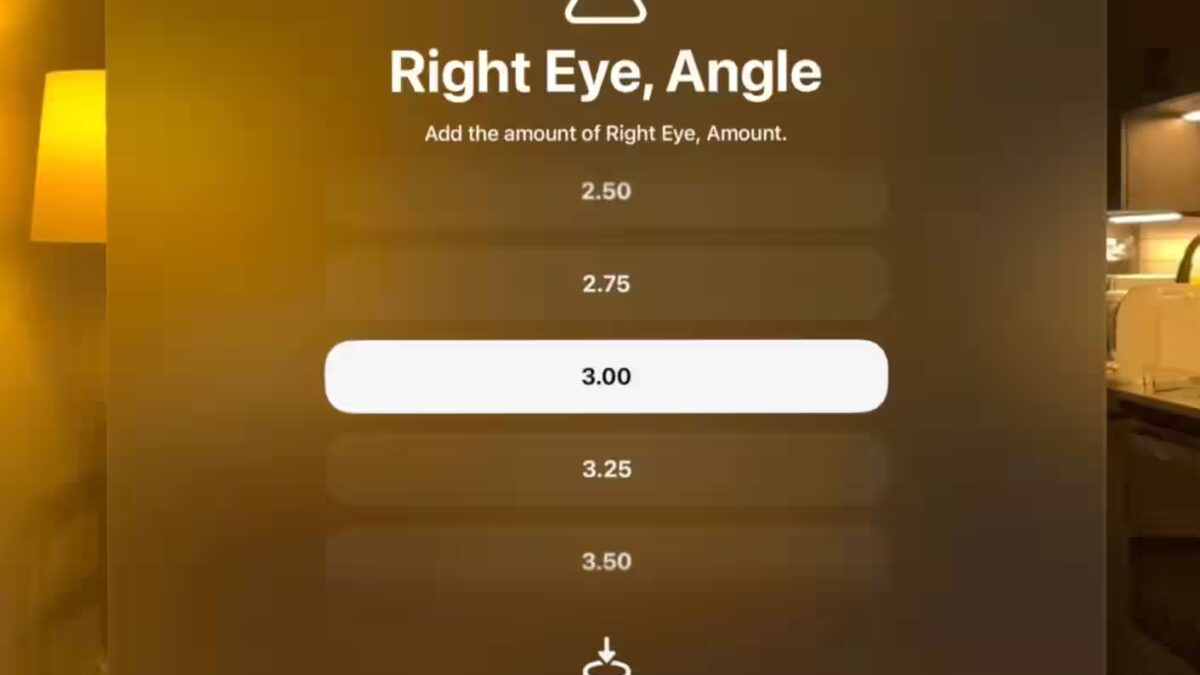Tap the highlighted 3.00 option
The width and height of the screenshot is (1200, 675).
(x=606, y=376)
